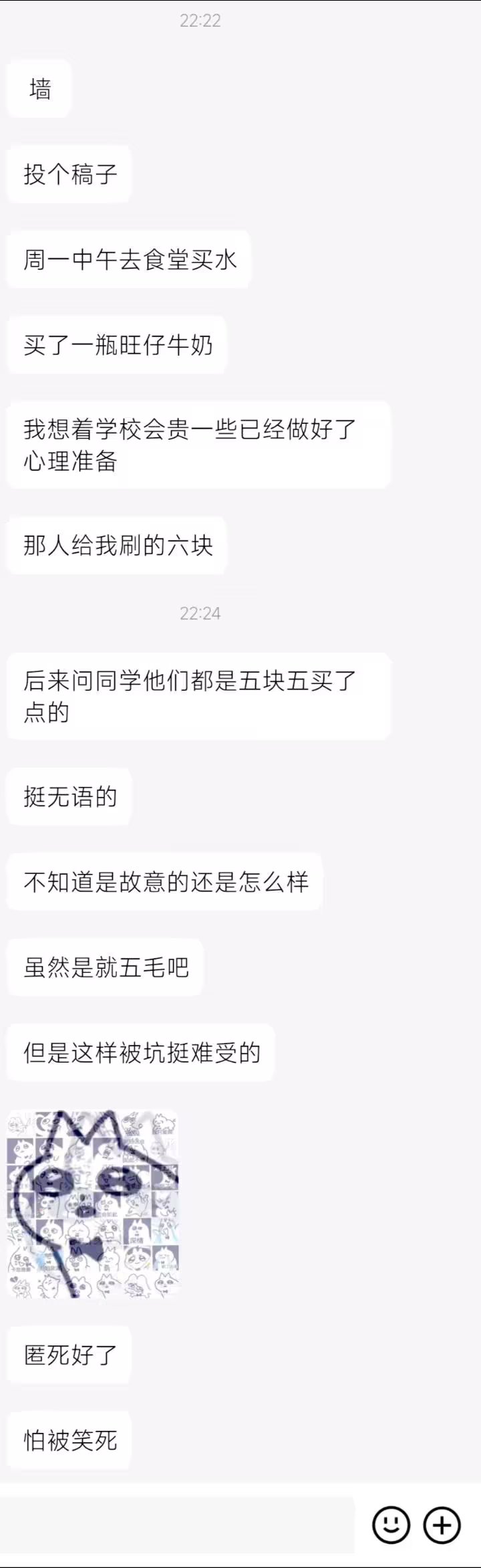Viewport: 481px width, 1568px height.
Task: Focus the message input field
Action: tap(177, 1524)
